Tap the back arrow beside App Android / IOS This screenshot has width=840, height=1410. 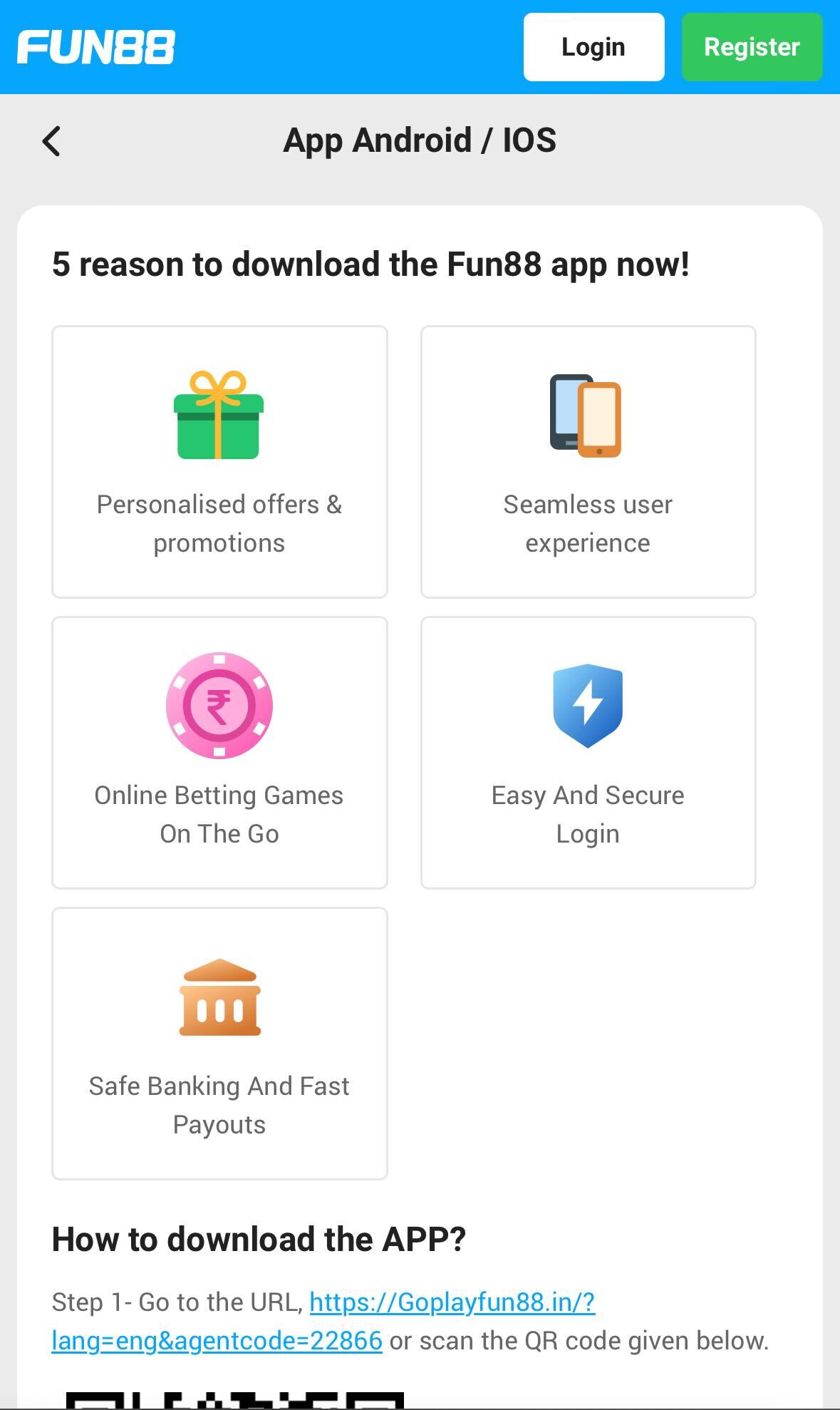pos(51,141)
